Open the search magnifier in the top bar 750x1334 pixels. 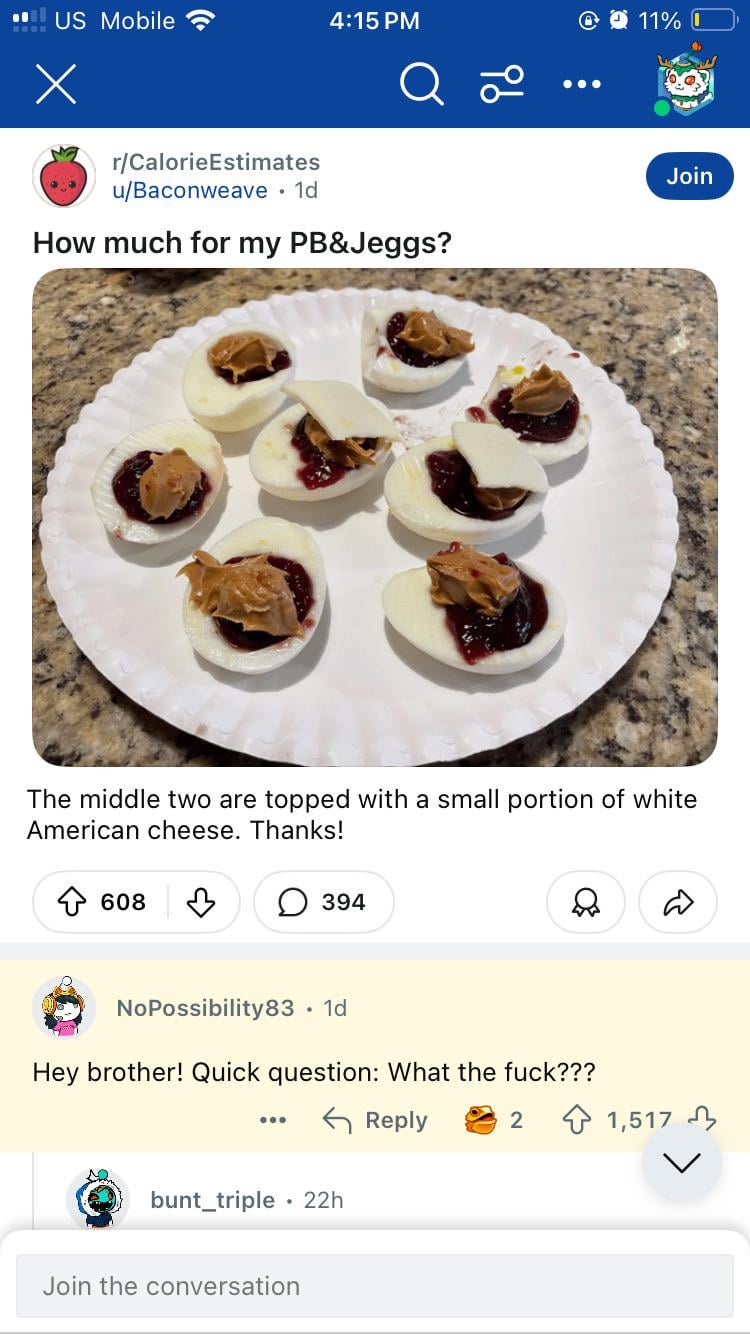point(421,84)
